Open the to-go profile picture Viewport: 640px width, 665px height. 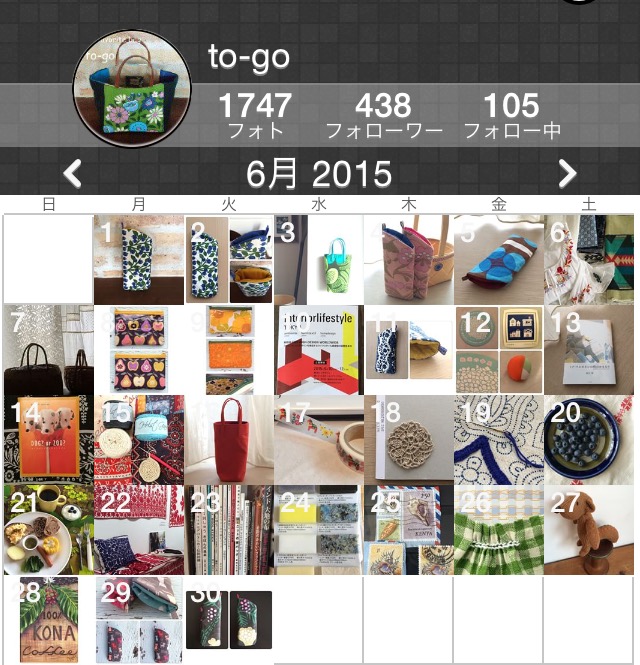point(132,89)
